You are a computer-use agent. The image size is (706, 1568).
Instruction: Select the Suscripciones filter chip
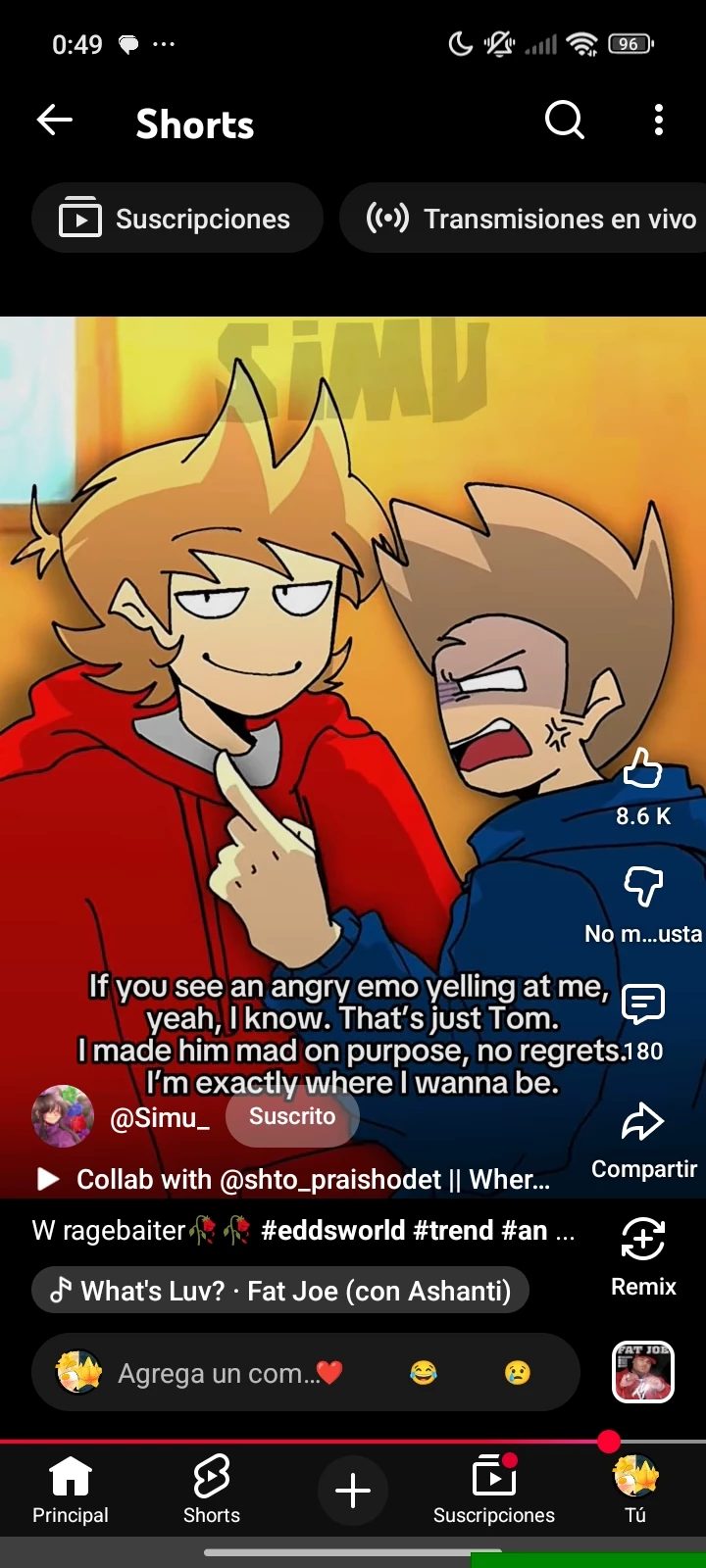pos(177,219)
